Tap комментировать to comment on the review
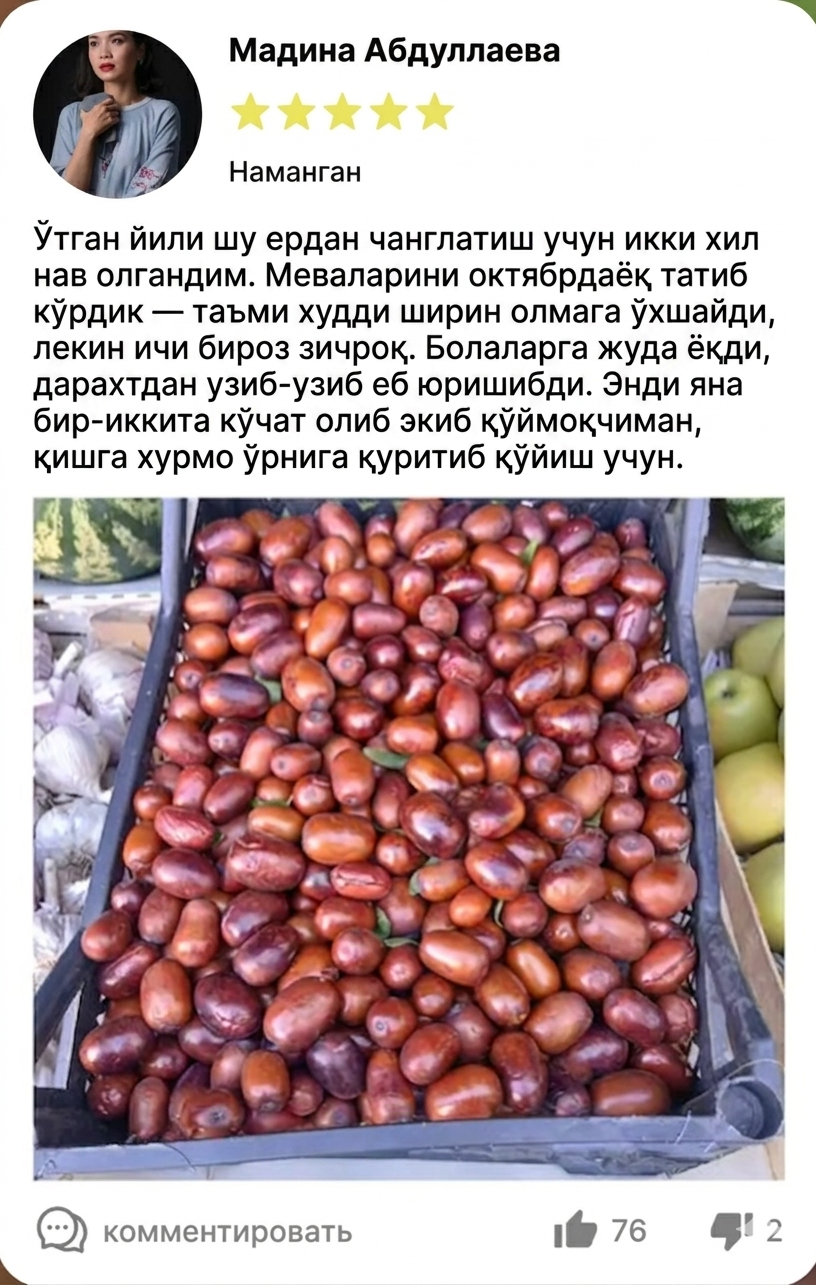Screen dimensions: 816x1285 [195, 1231]
